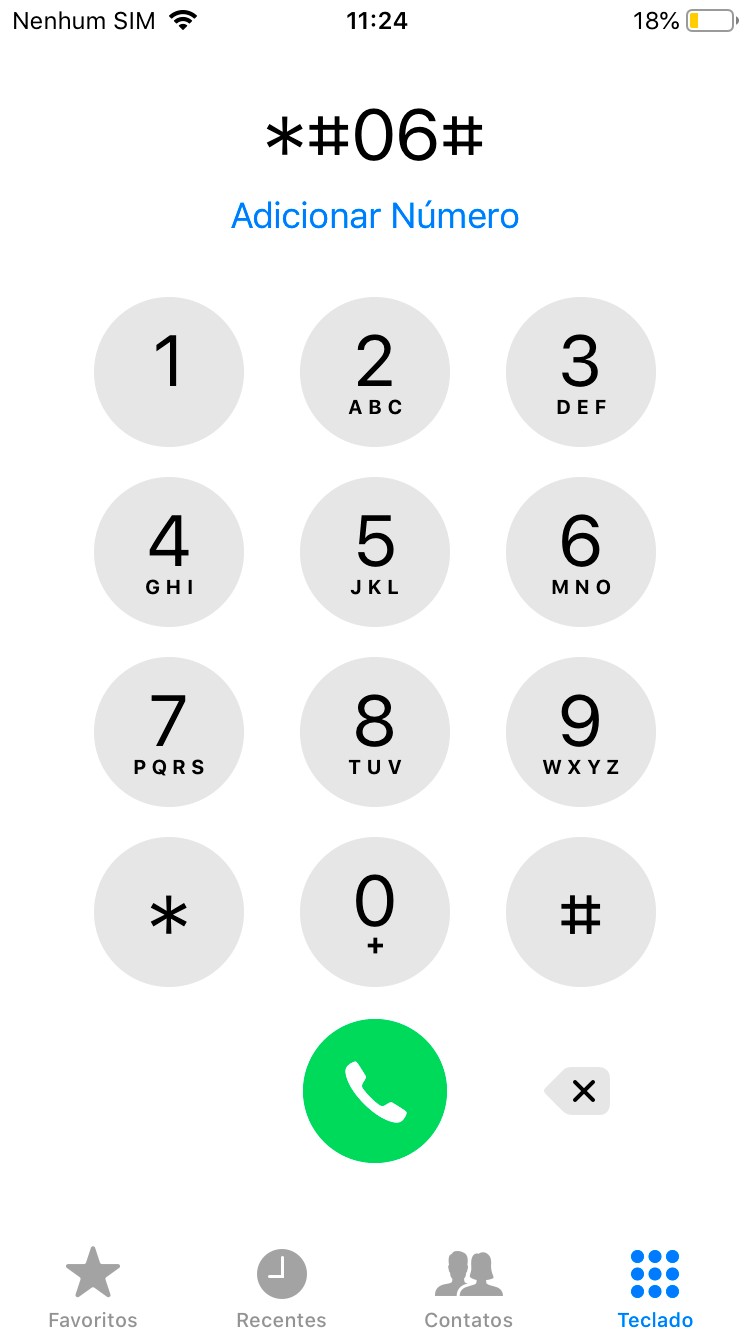Enter digit 2 (ABC) on keypad
This screenshot has height=1334, width=750.
click(x=375, y=372)
